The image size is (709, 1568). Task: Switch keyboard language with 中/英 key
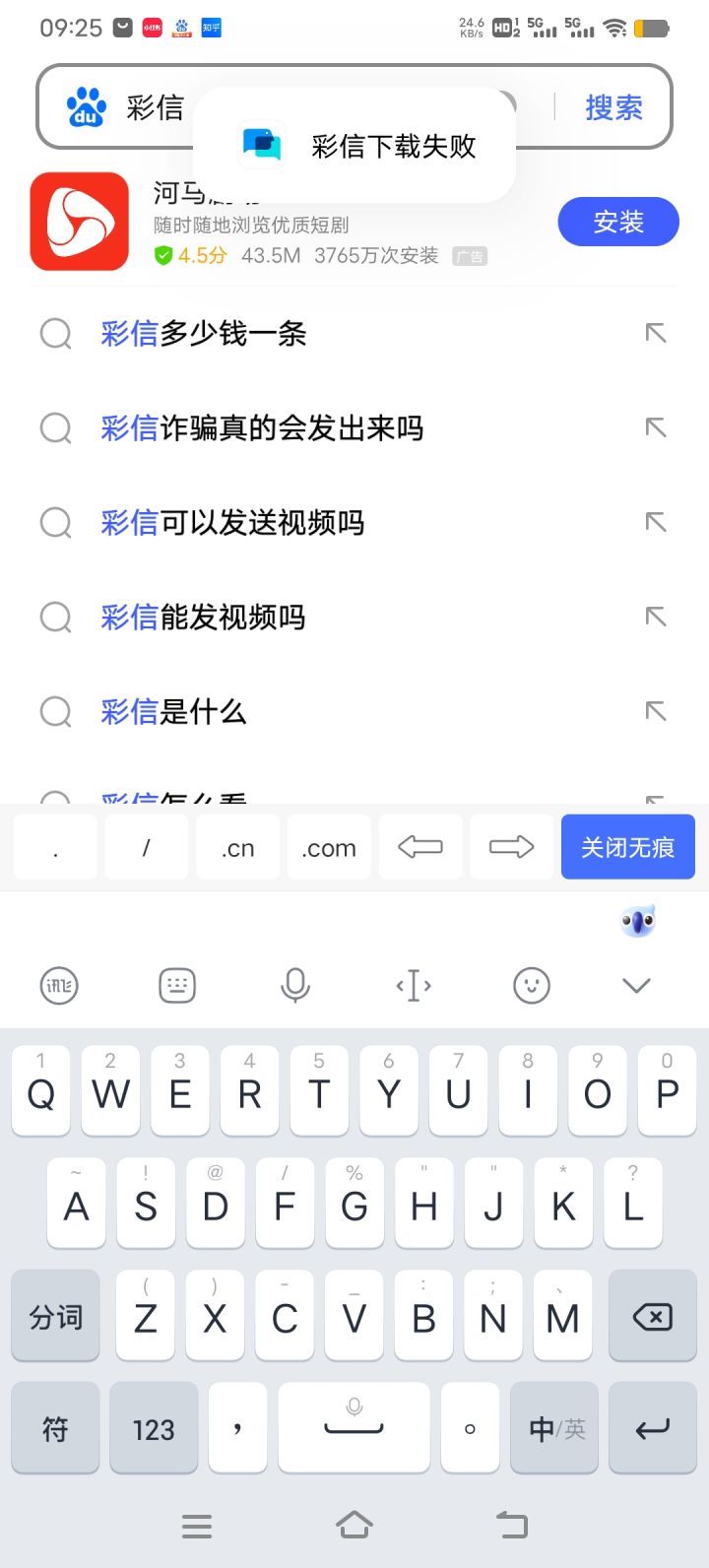[556, 1429]
